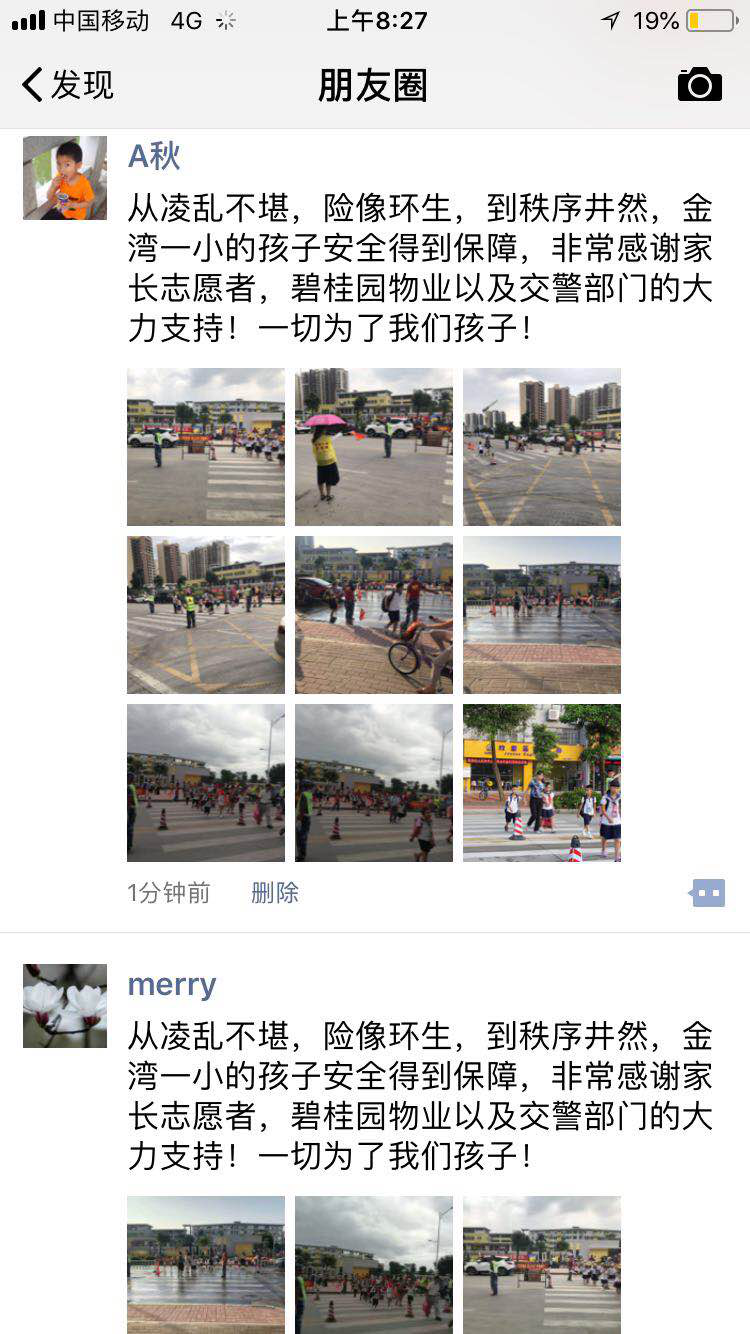Open yellow storefront photo in A秋's post
Image resolution: width=750 pixels, height=1334 pixels.
point(541,783)
